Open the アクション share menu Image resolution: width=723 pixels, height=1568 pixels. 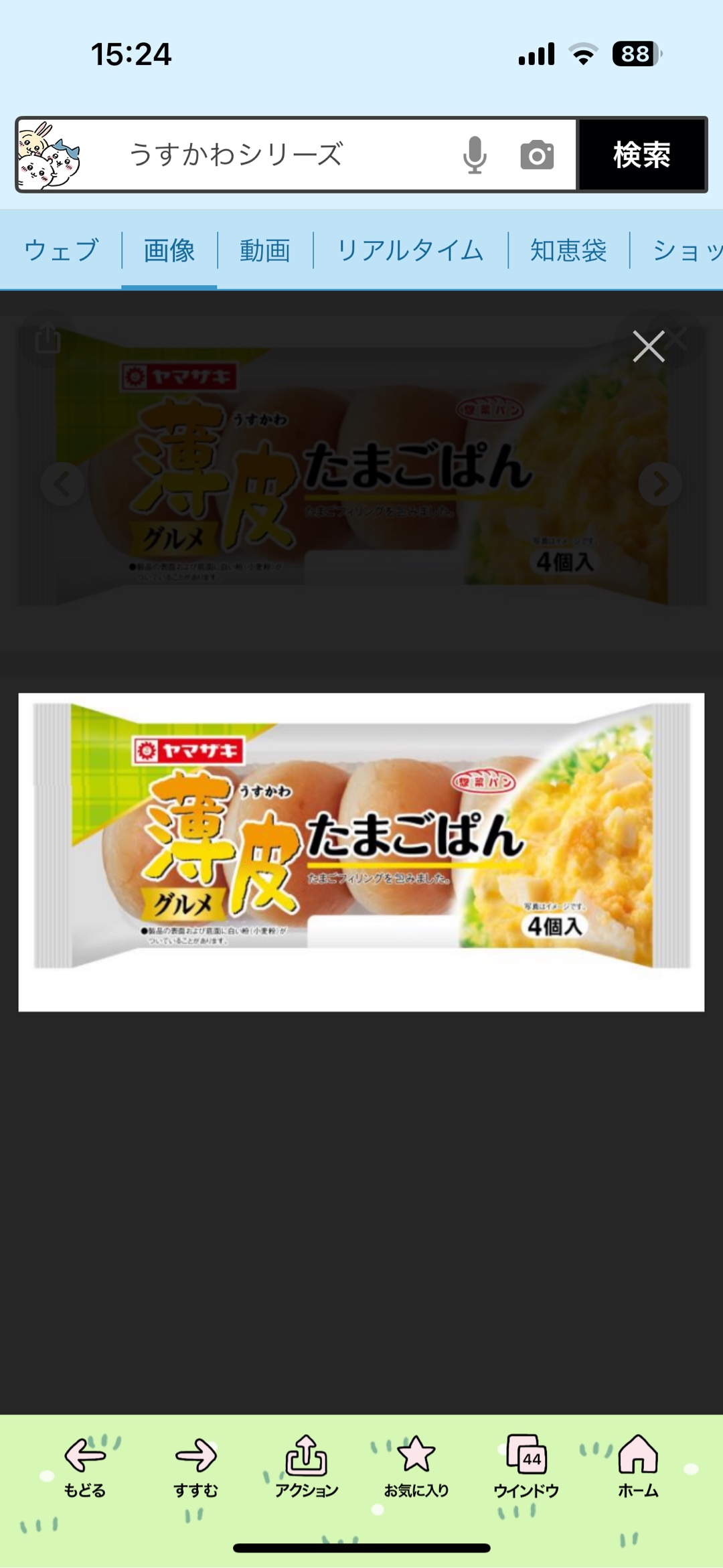(307, 1466)
